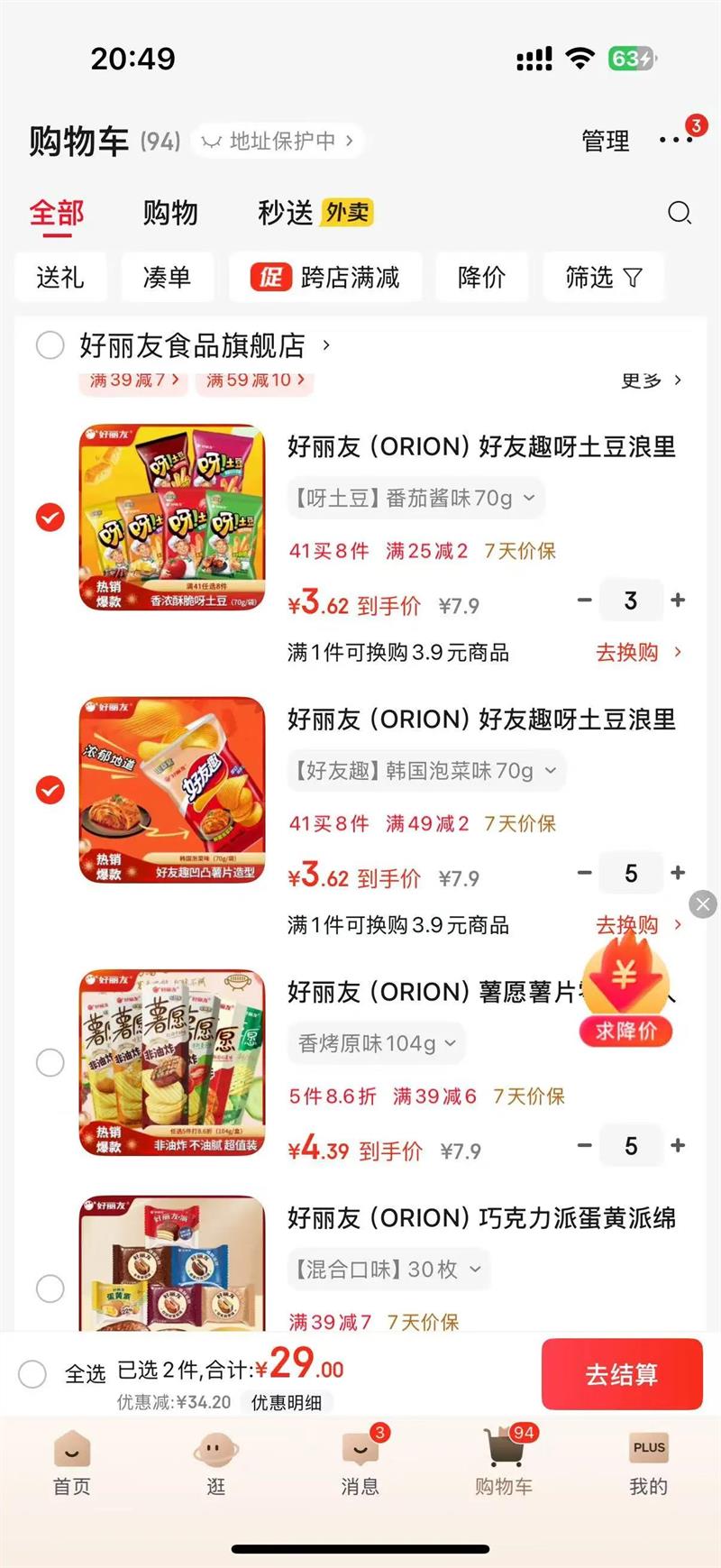Select the 跨店满减 filter chip
The width and height of the screenshot is (721, 1568).
click(x=325, y=277)
